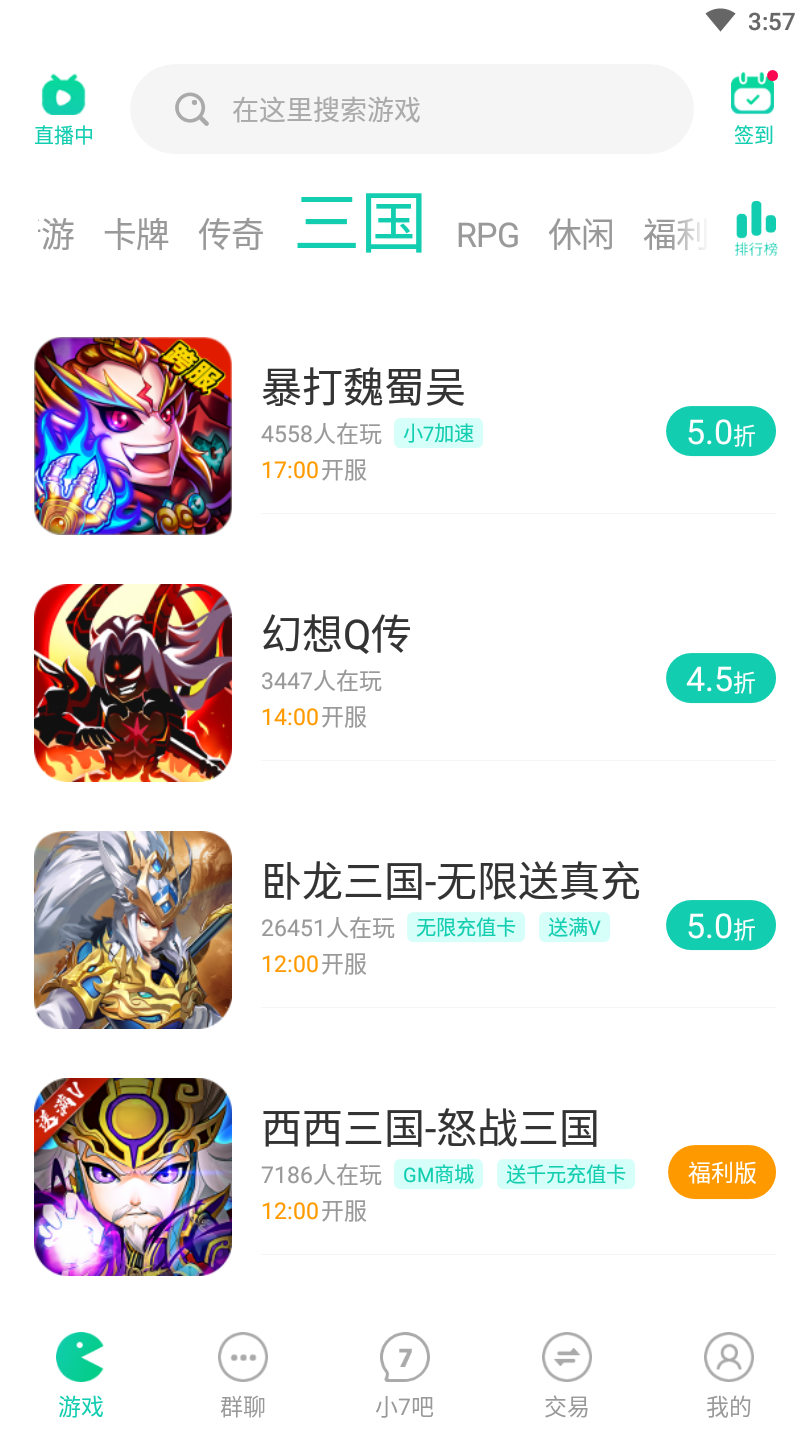Screen dimensions: 810x1440
Task: Tap the 福利版 button for 西西三国
Action: coord(721,1172)
